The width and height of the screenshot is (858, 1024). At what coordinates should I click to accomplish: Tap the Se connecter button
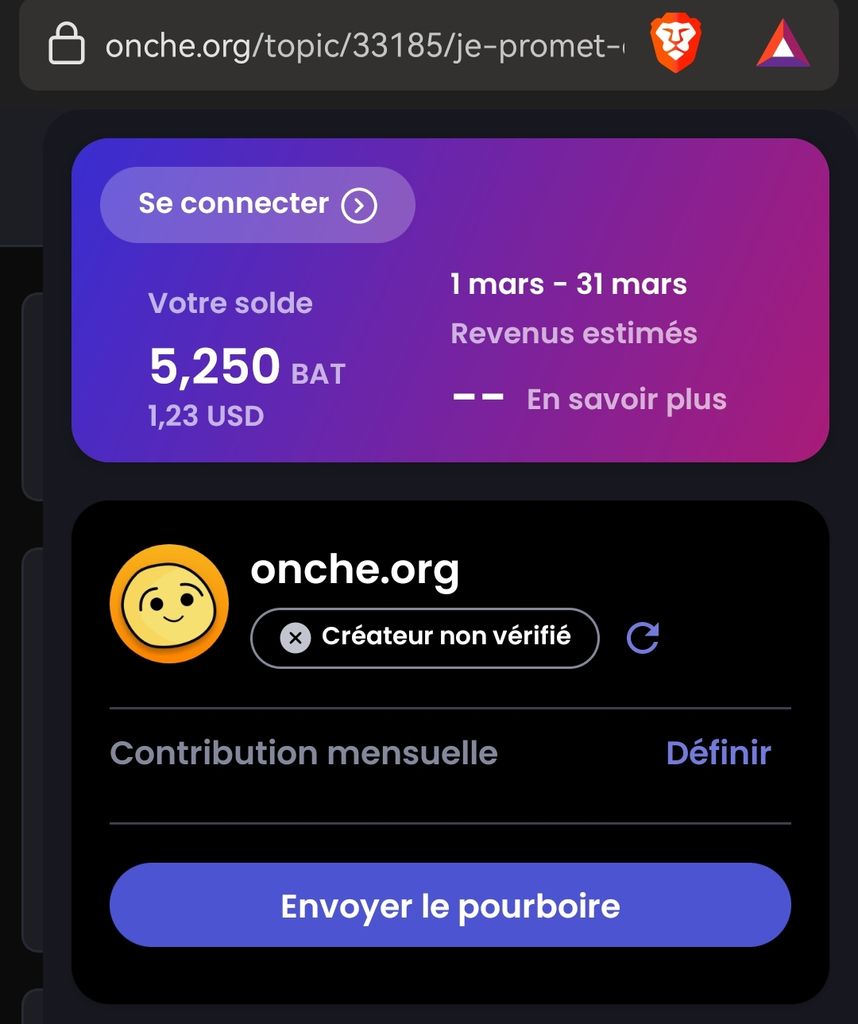257,205
